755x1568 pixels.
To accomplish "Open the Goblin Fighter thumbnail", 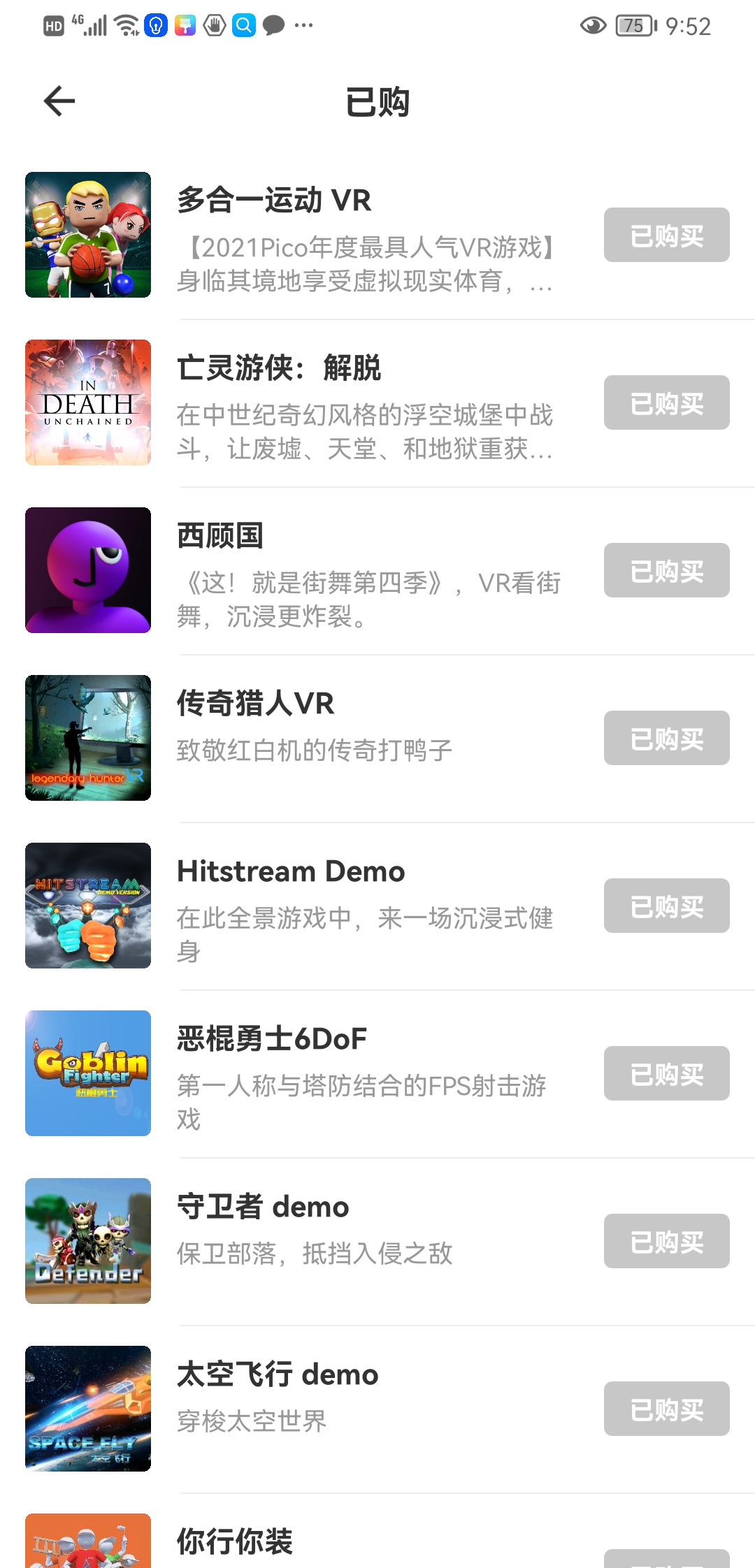I will [x=87, y=1073].
